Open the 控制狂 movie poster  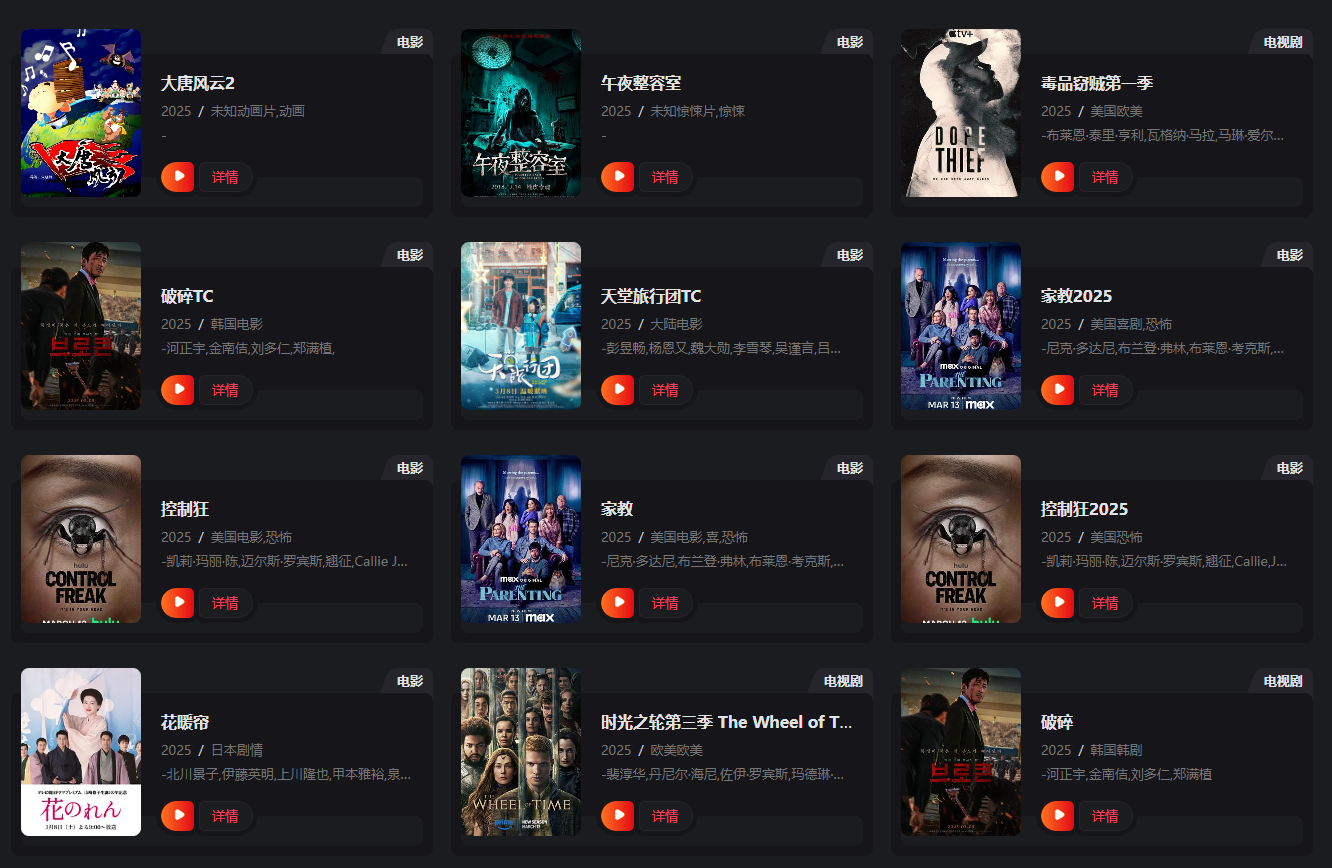click(x=80, y=539)
